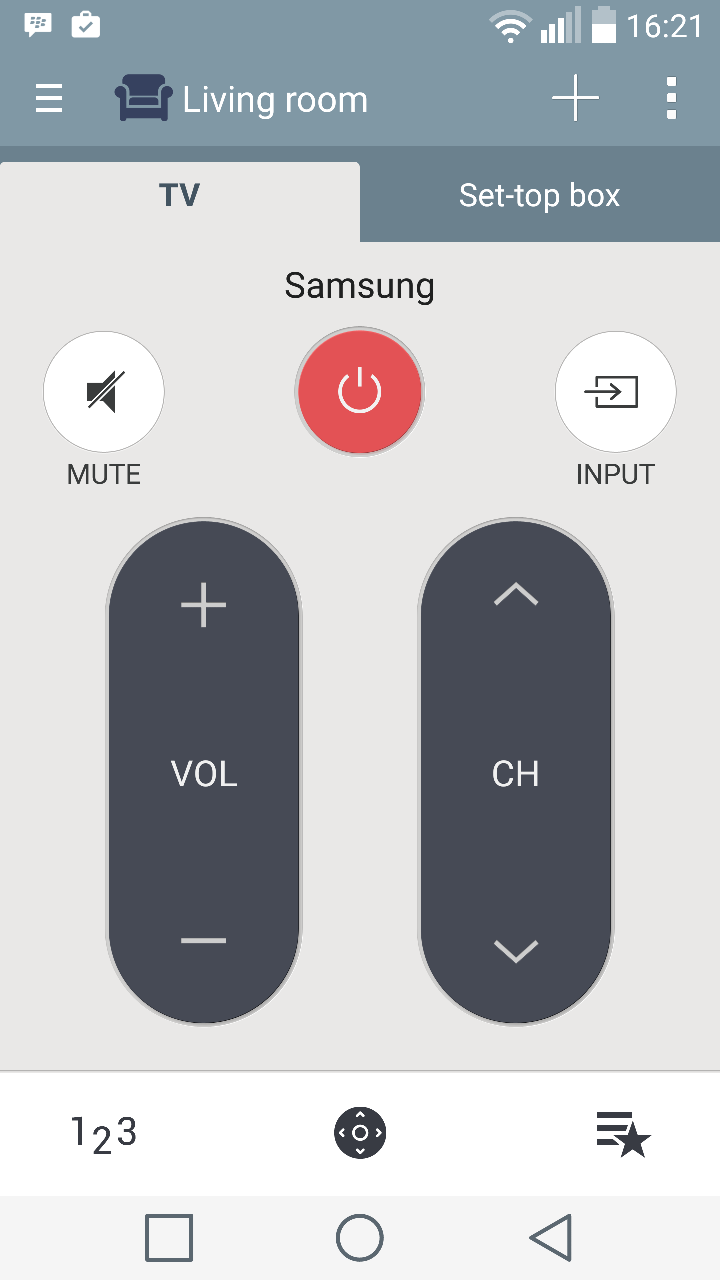
Task: Open the Living room selector
Action: tap(242, 100)
